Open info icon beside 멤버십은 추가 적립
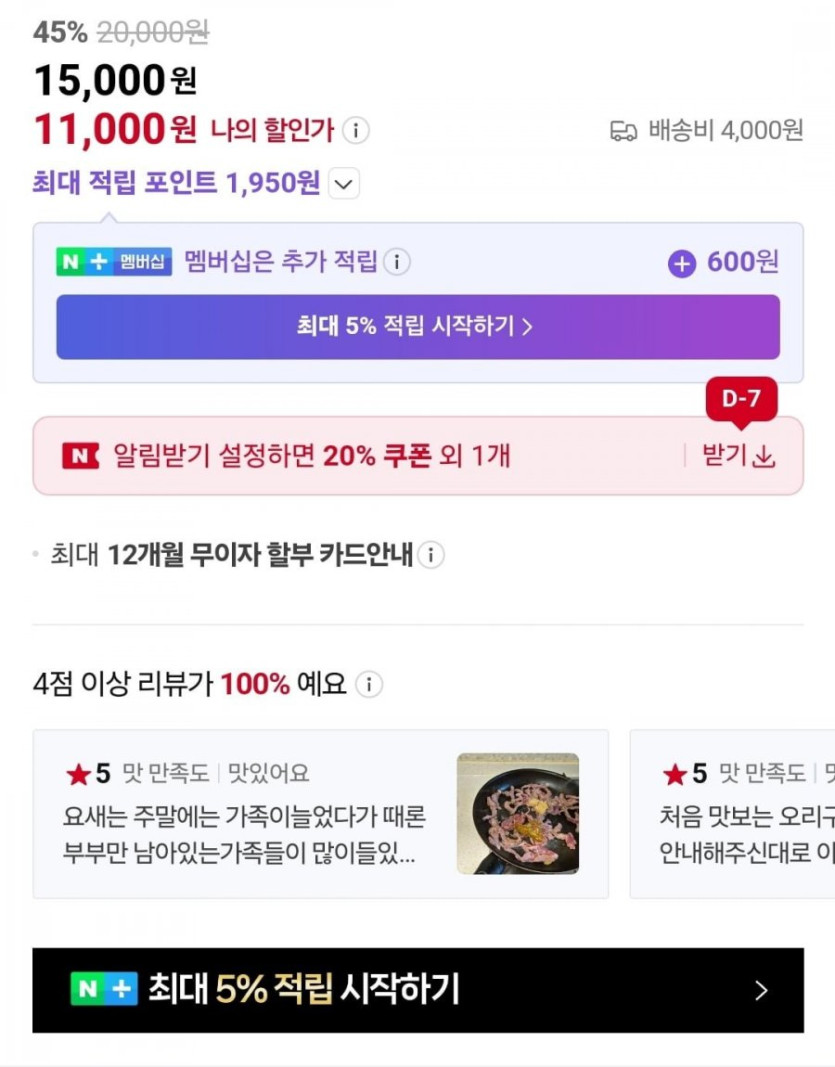835x1067 pixels. 397,262
